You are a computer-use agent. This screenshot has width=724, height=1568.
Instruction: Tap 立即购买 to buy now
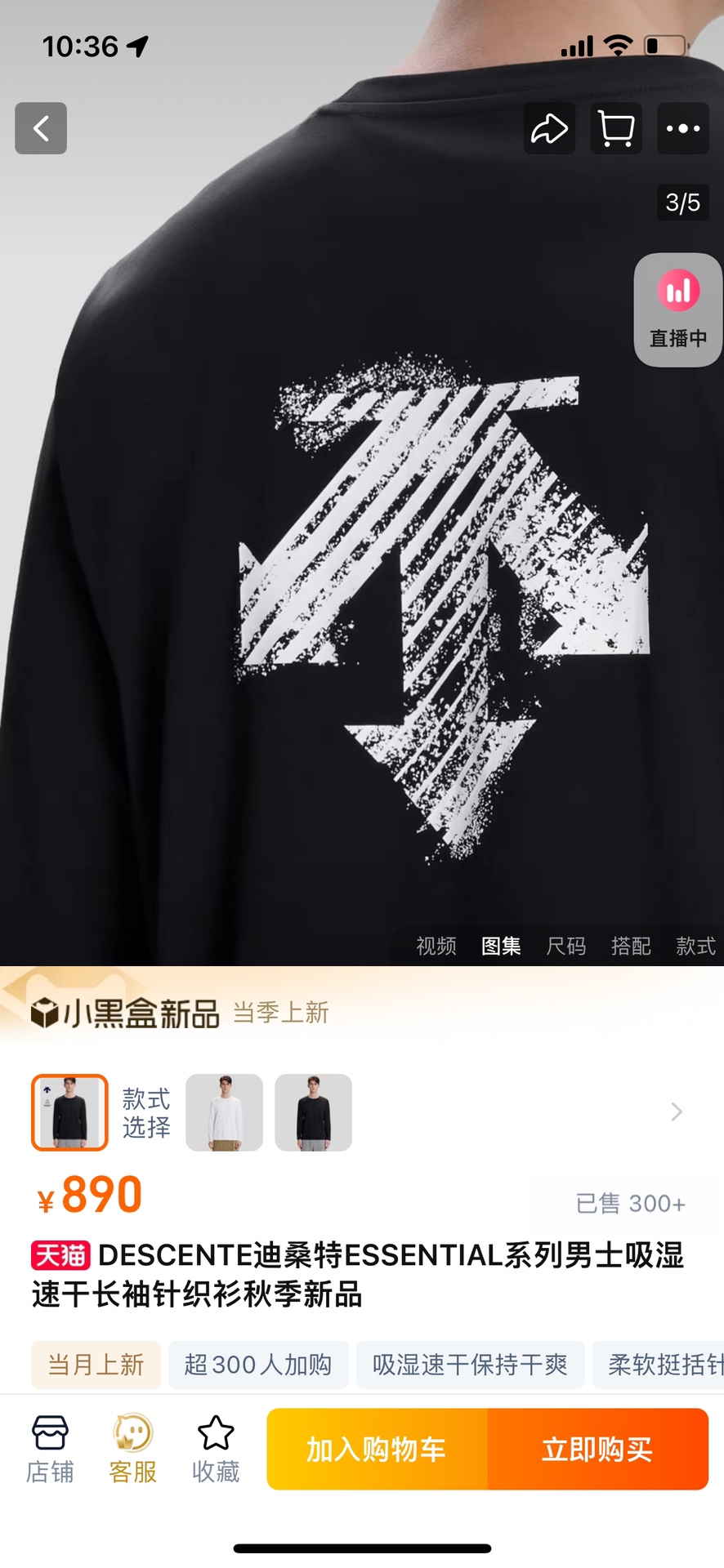(597, 1449)
